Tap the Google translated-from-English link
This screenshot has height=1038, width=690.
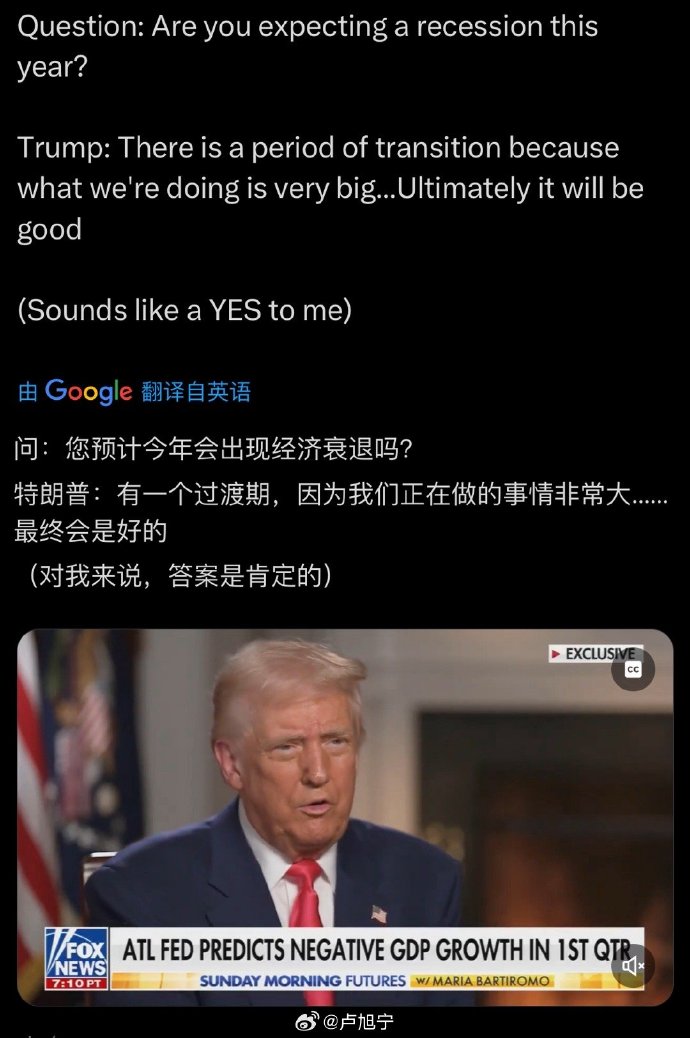134,391
